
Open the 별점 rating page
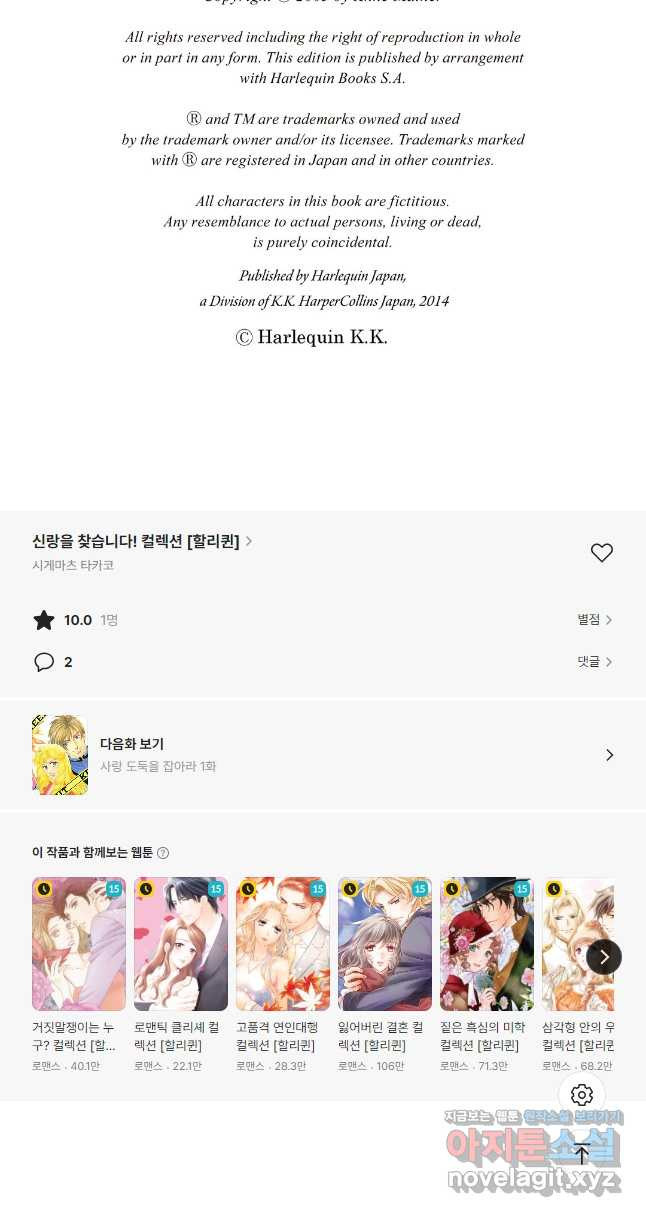(x=594, y=620)
